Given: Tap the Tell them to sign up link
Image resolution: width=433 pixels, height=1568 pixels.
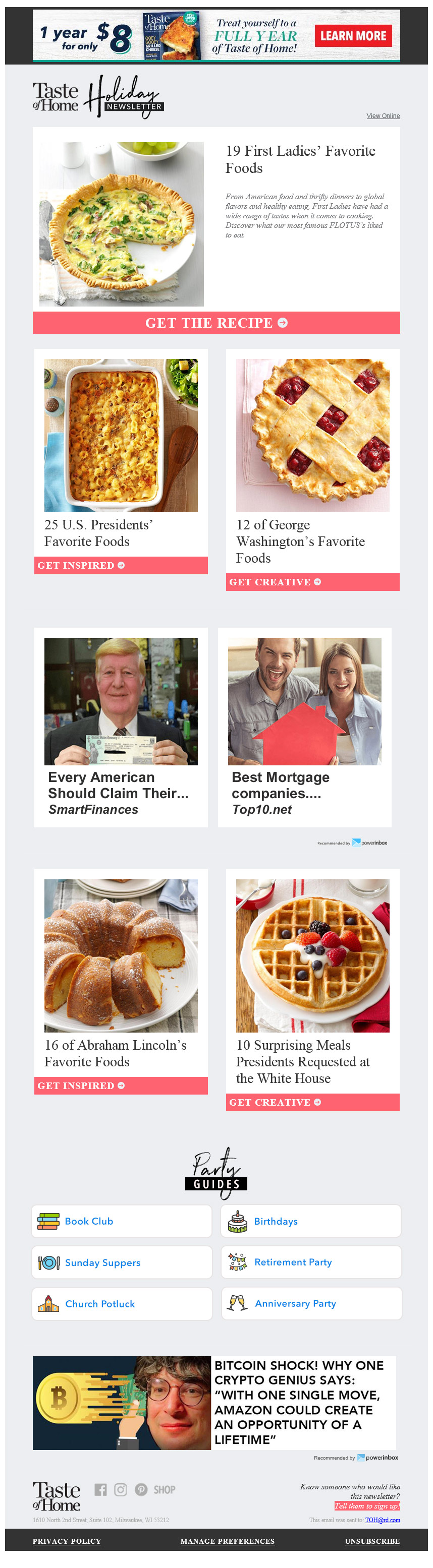Looking at the screenshot, I should click(366, 1506).
